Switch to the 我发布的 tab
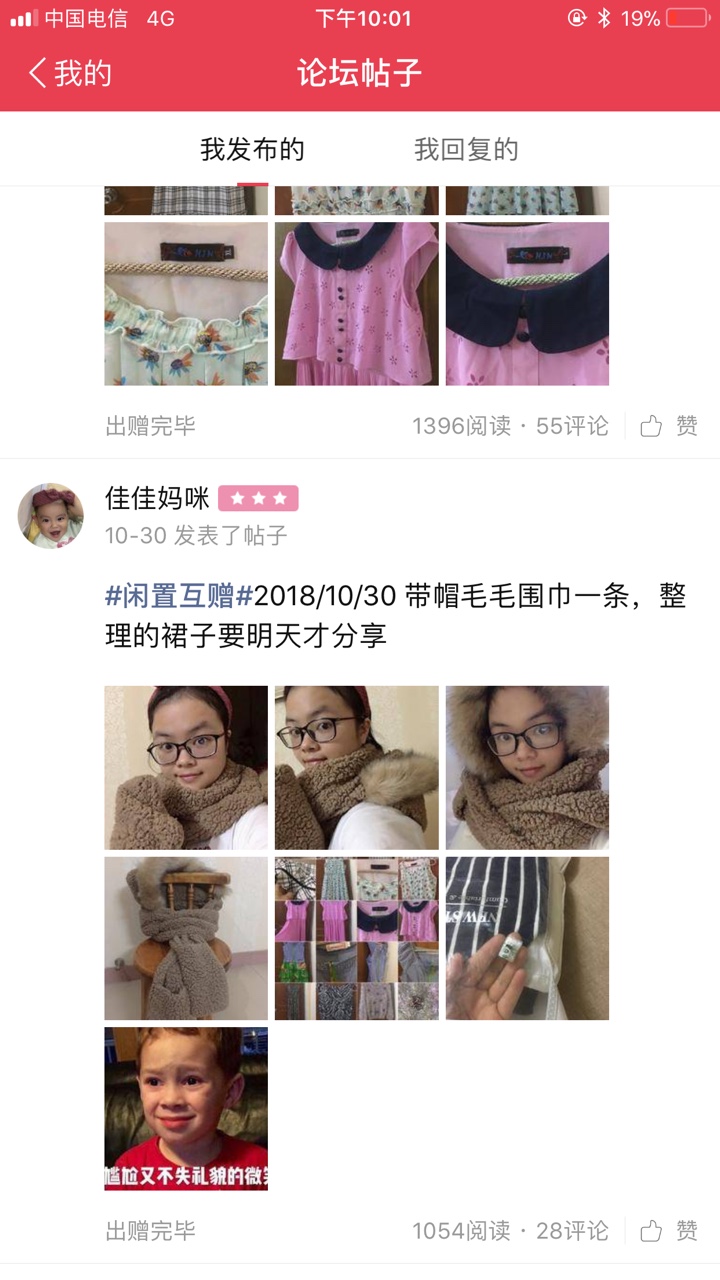Screen dimensions: 720x1280 [x=252, y=150]
